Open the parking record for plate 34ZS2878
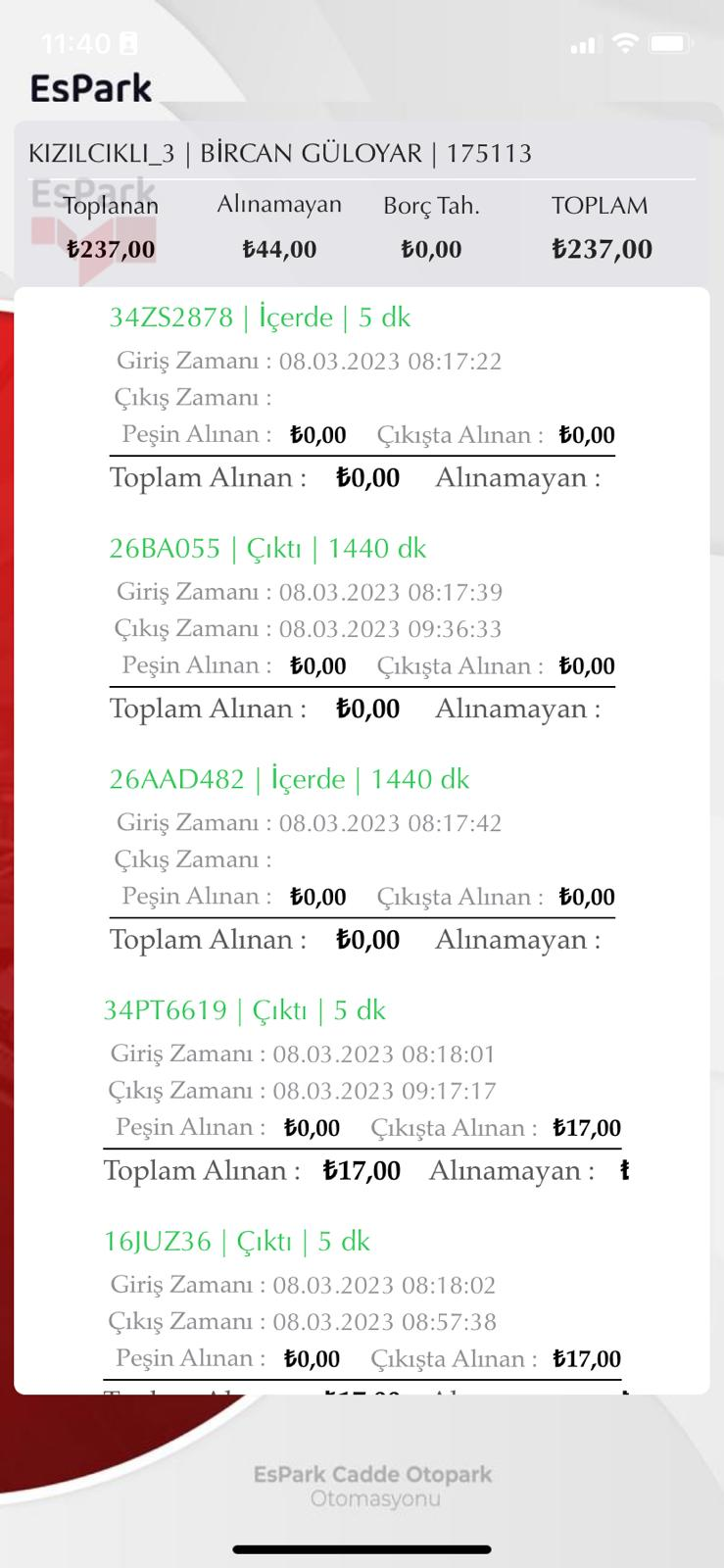The width and height of the screenshot is (724, 1568). pyautogui.click(x=260, y=318)
